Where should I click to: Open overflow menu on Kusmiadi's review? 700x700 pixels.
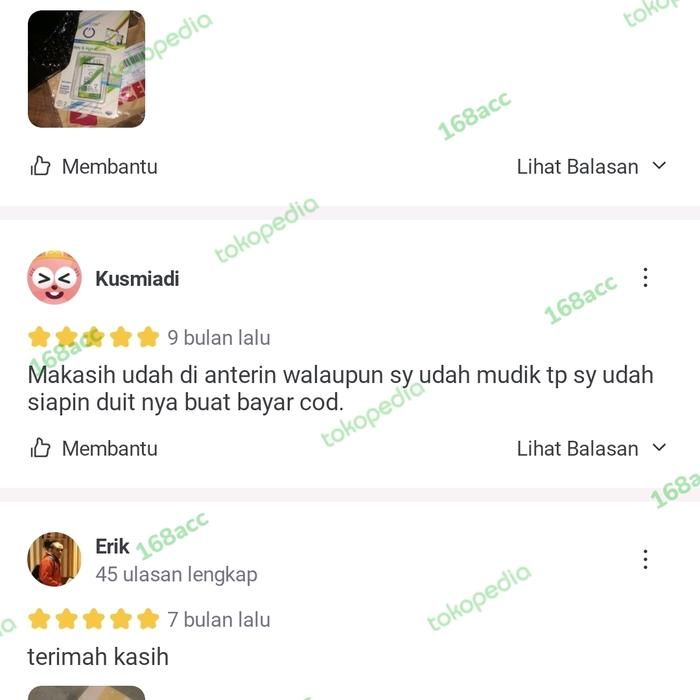pyautogui.click(x=646, y=278)
